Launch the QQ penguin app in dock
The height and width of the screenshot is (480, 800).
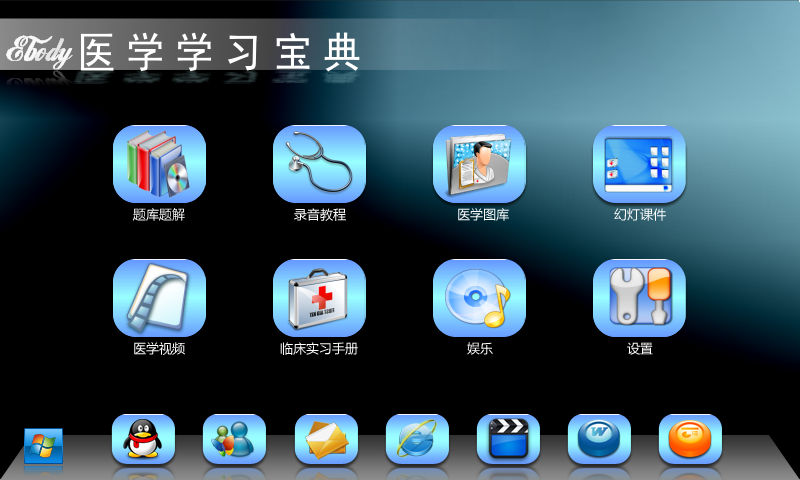[x=143, y=439]
